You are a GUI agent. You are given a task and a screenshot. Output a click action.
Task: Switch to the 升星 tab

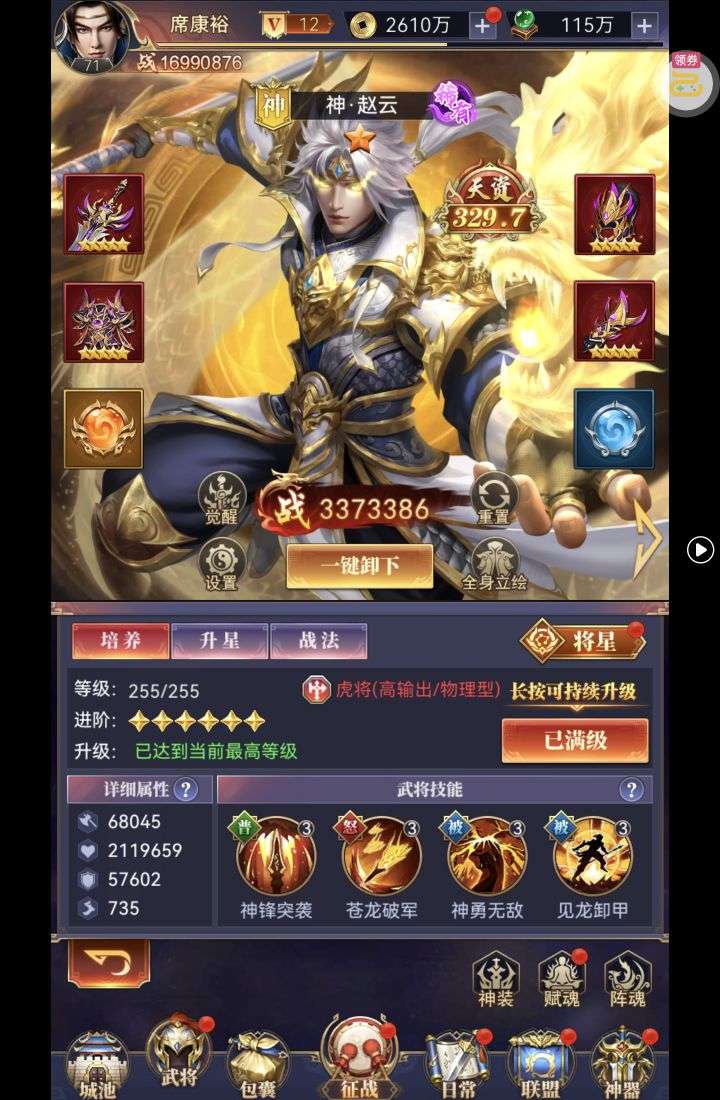click(219, 641)
